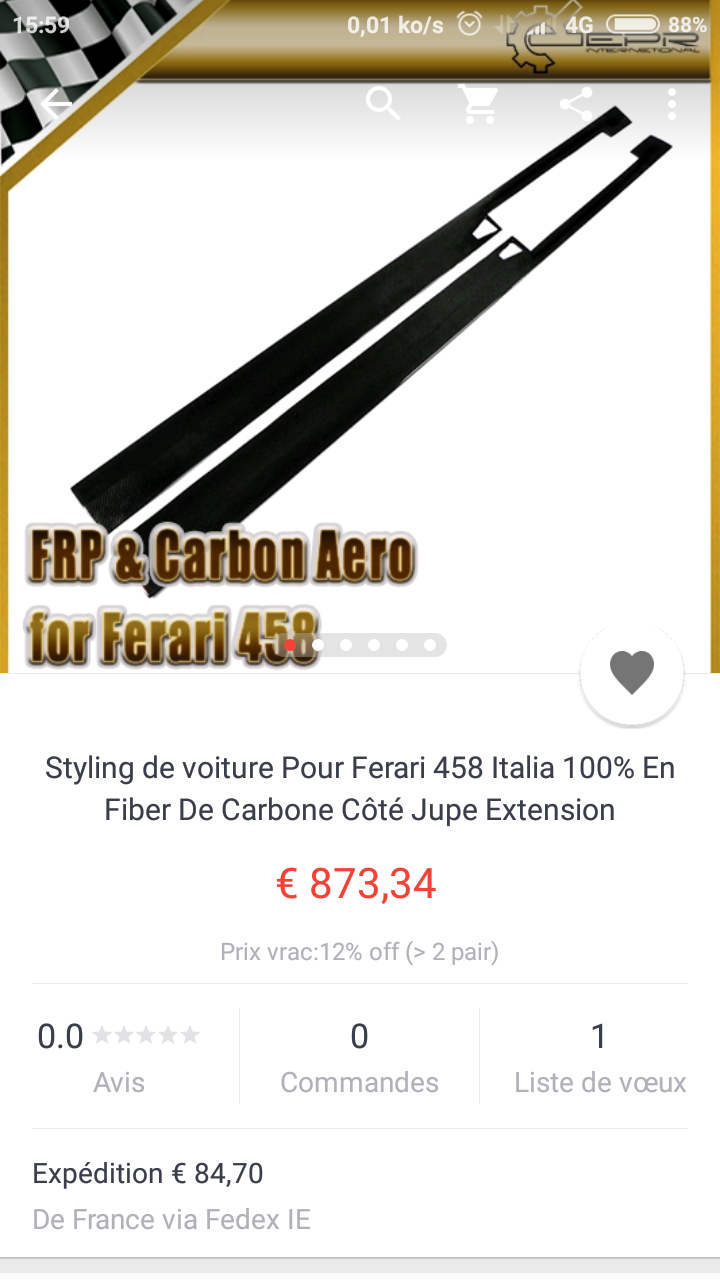Go back using the arrow icon
Image resolution: width=720 pixels, height=1280 pixels.
coord(57,104)
